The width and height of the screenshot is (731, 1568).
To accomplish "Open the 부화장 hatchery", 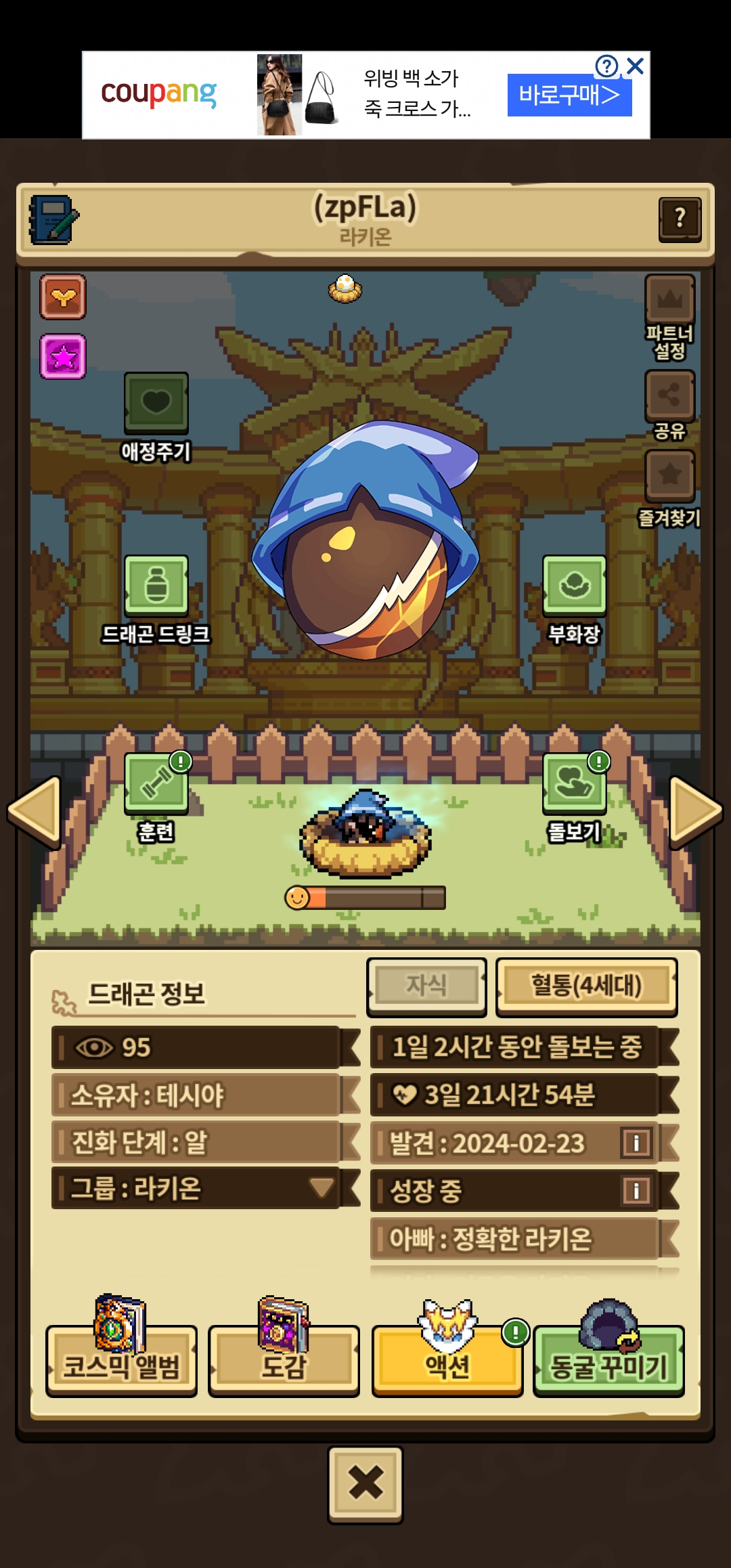I will 574,585.
